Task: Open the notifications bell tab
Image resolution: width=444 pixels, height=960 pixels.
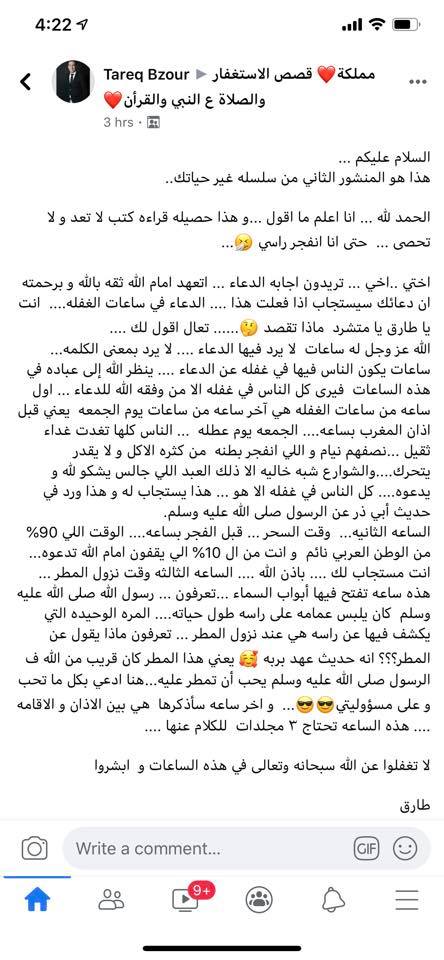Action: 333,901
